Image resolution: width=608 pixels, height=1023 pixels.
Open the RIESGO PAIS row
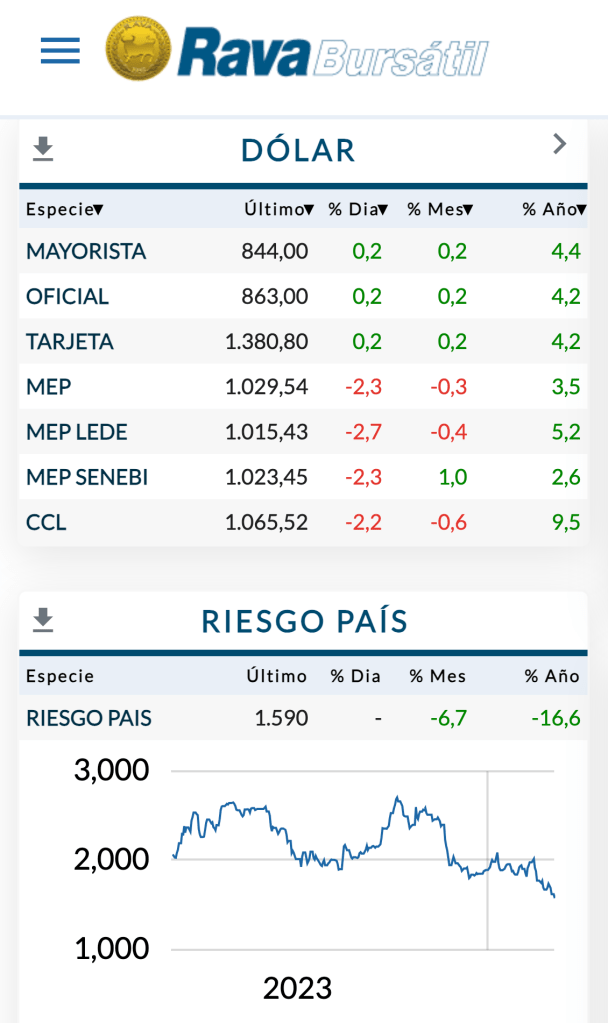[x=89, y=717]
